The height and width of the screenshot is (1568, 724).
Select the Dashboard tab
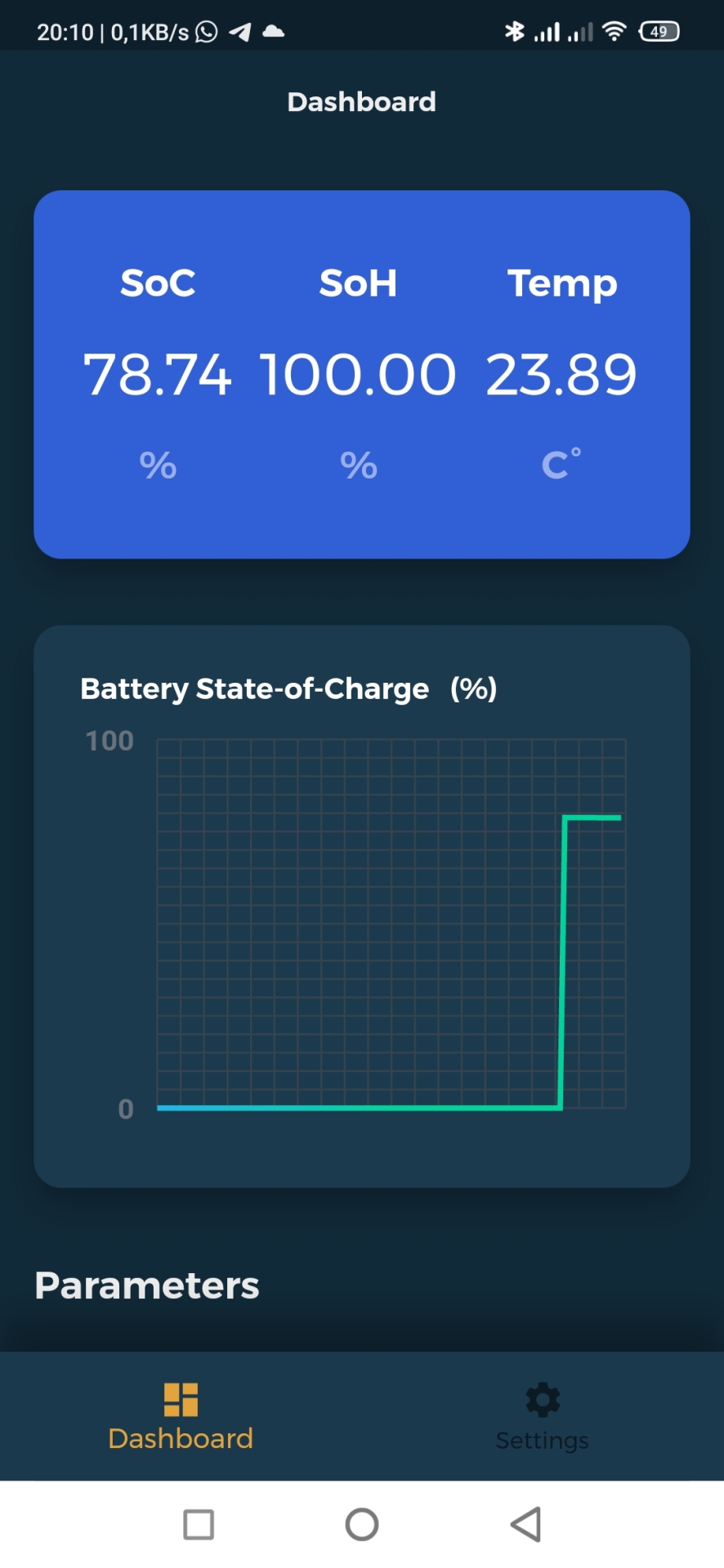click(181, 1416)
